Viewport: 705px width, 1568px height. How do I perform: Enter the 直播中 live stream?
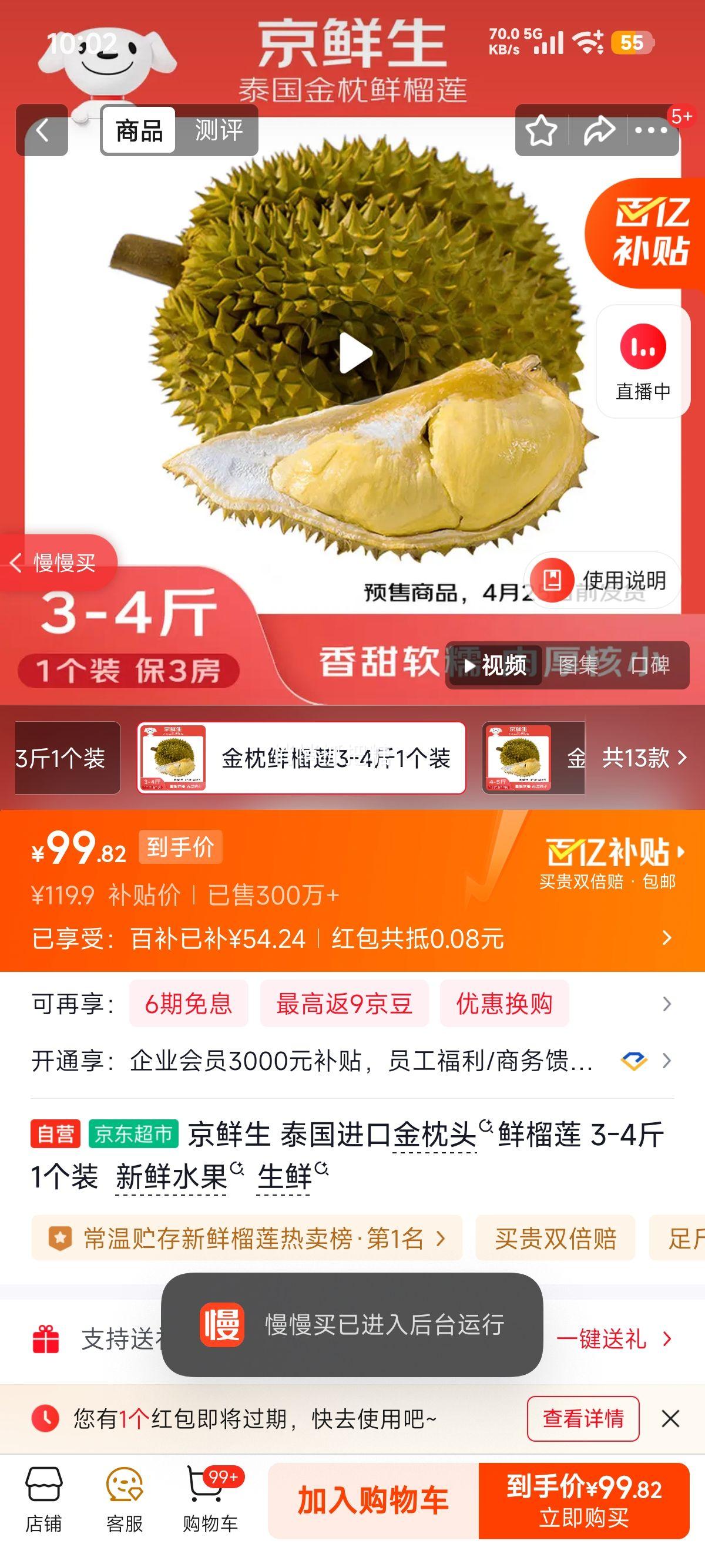click(643, 359)
